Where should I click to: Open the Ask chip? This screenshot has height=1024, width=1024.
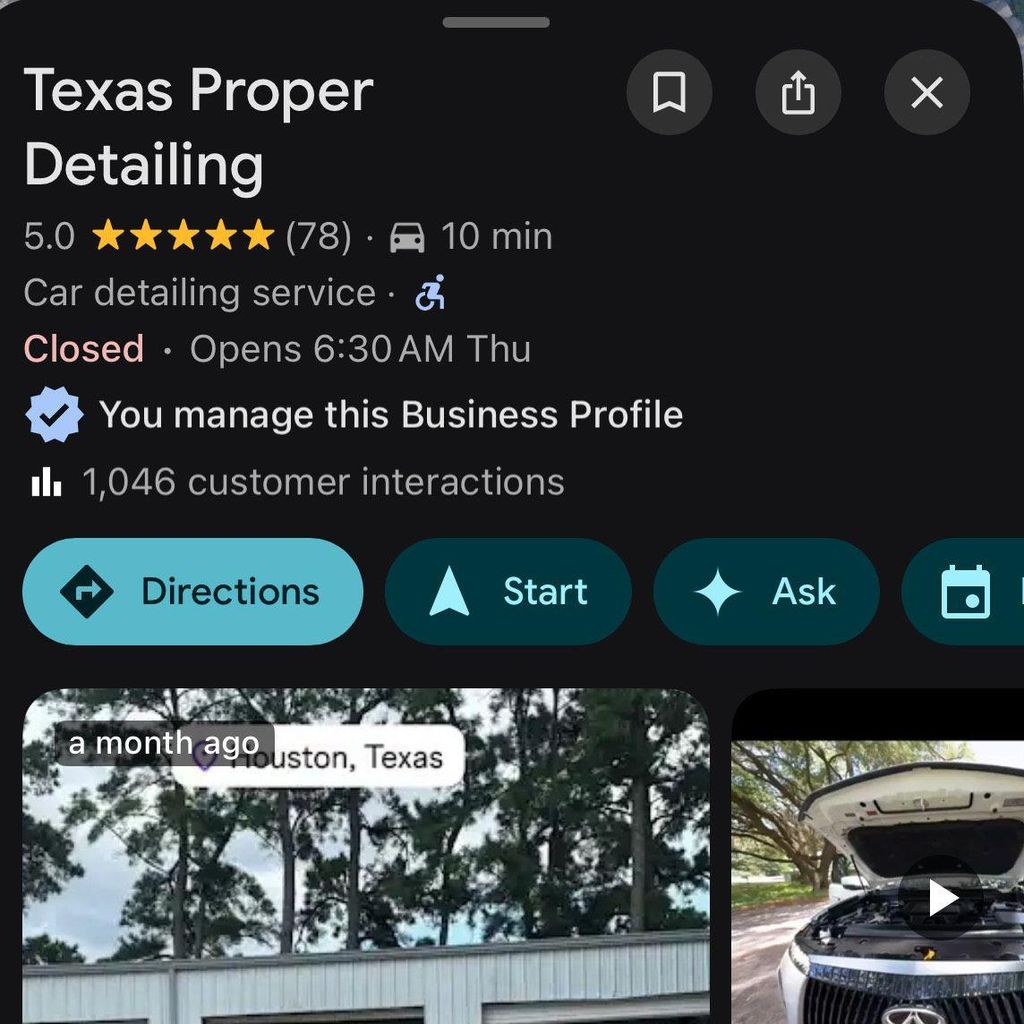click(x=766, y=592)
